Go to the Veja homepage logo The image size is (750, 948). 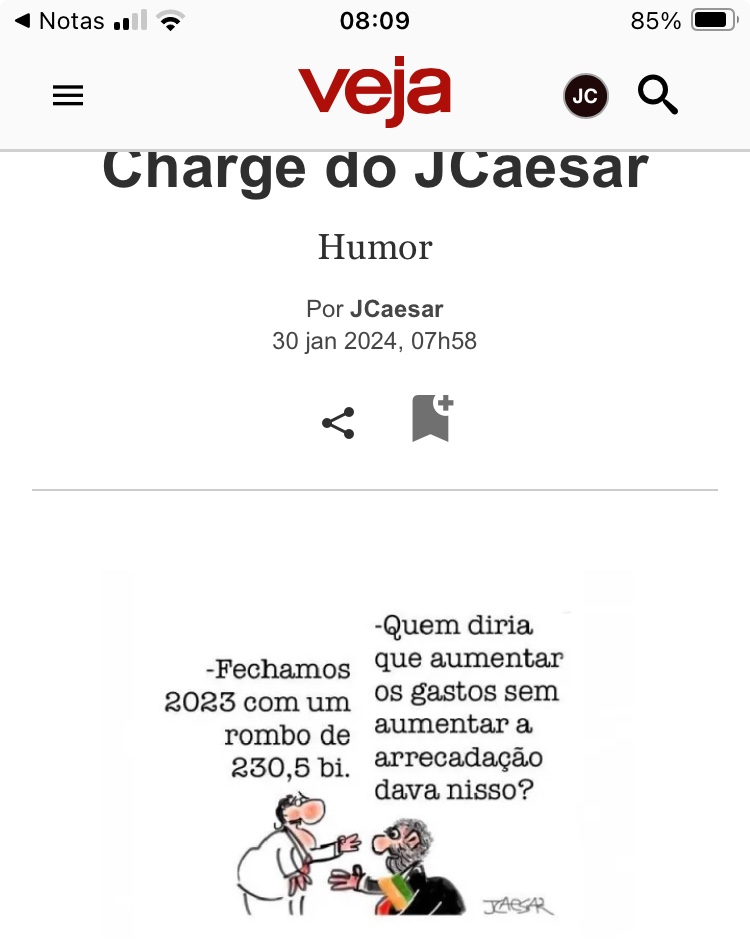click(374, 93)
